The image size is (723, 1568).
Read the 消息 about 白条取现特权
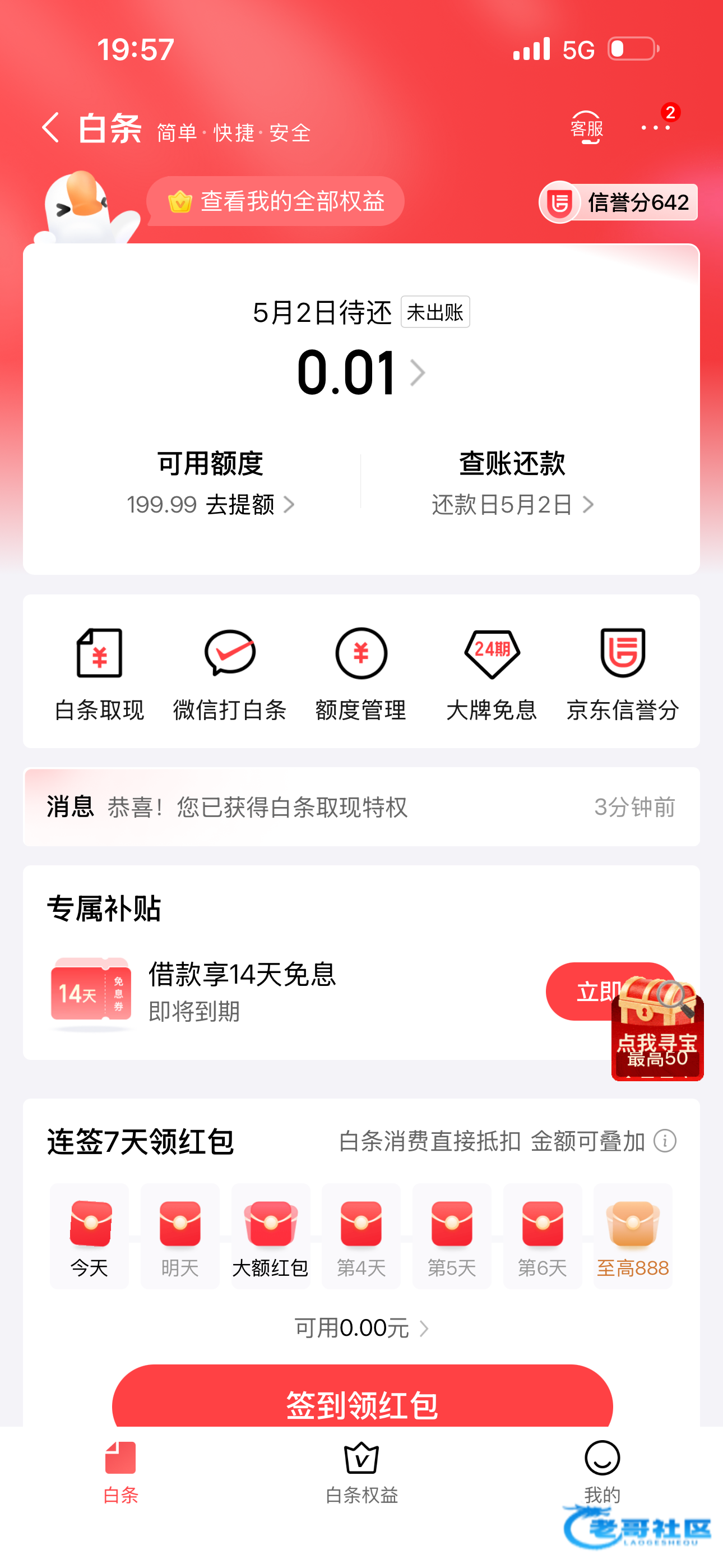(x=361, y=807)
